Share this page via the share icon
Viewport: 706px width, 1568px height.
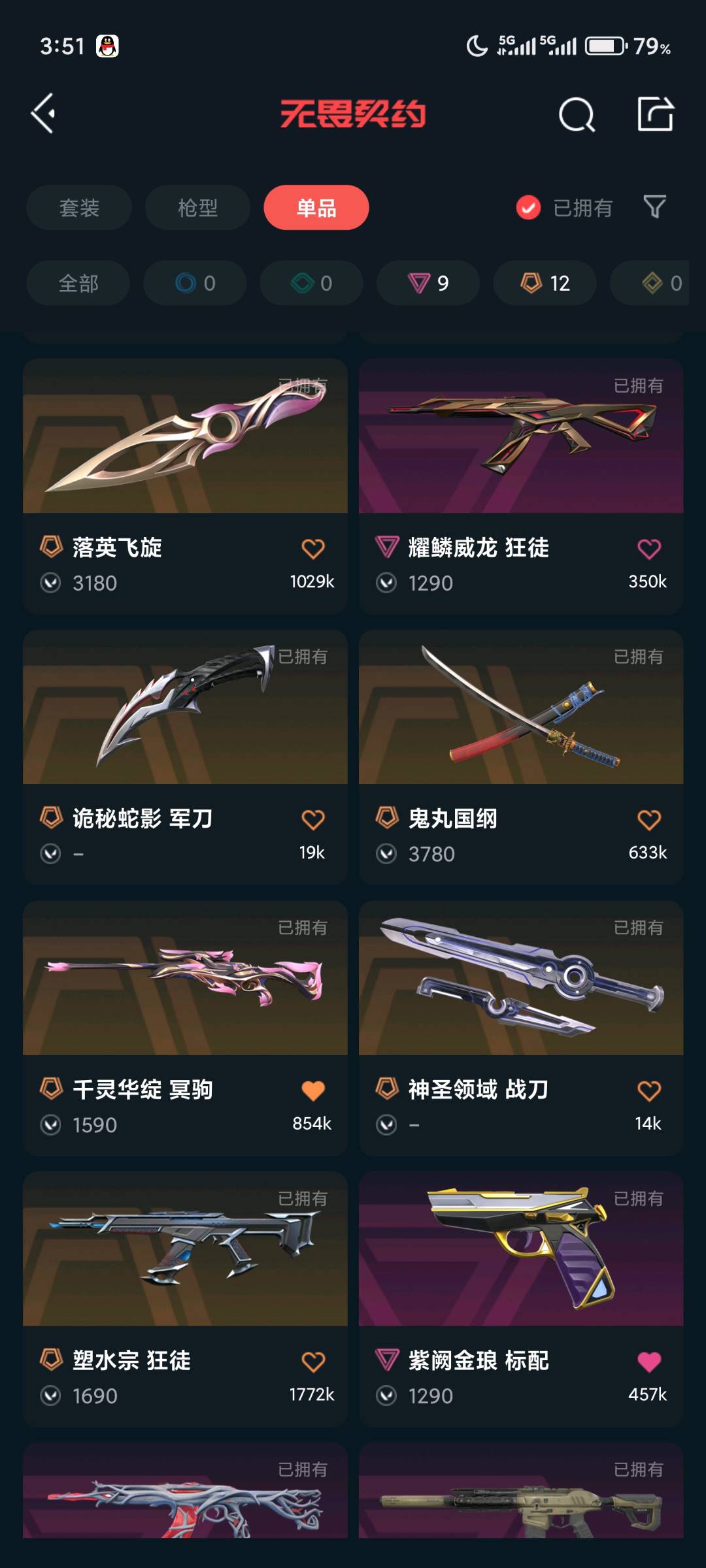(655, 114)
